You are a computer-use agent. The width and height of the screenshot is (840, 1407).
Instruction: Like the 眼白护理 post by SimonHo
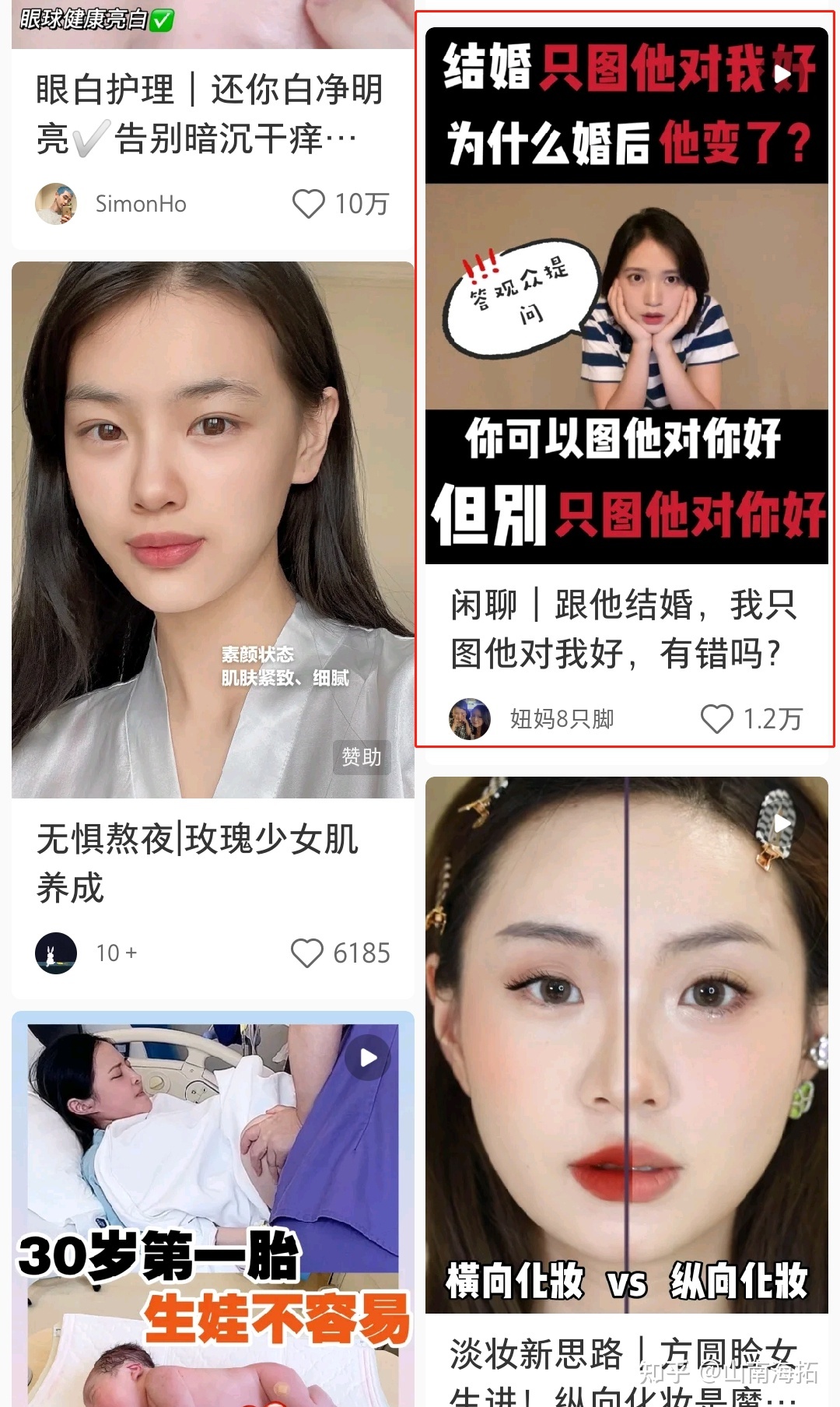tap(308, 204)
